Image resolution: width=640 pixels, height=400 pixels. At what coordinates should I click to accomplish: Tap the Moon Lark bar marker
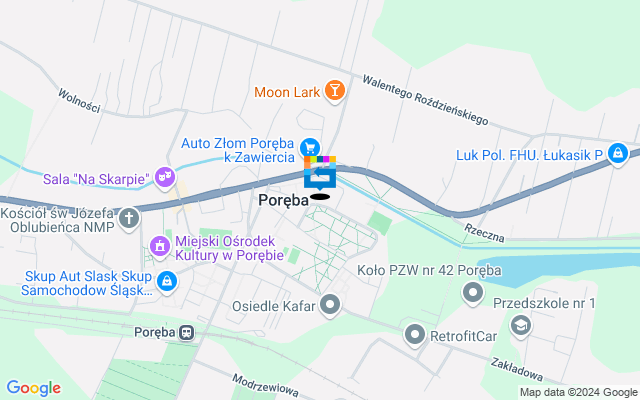click(x=335, y=93)
